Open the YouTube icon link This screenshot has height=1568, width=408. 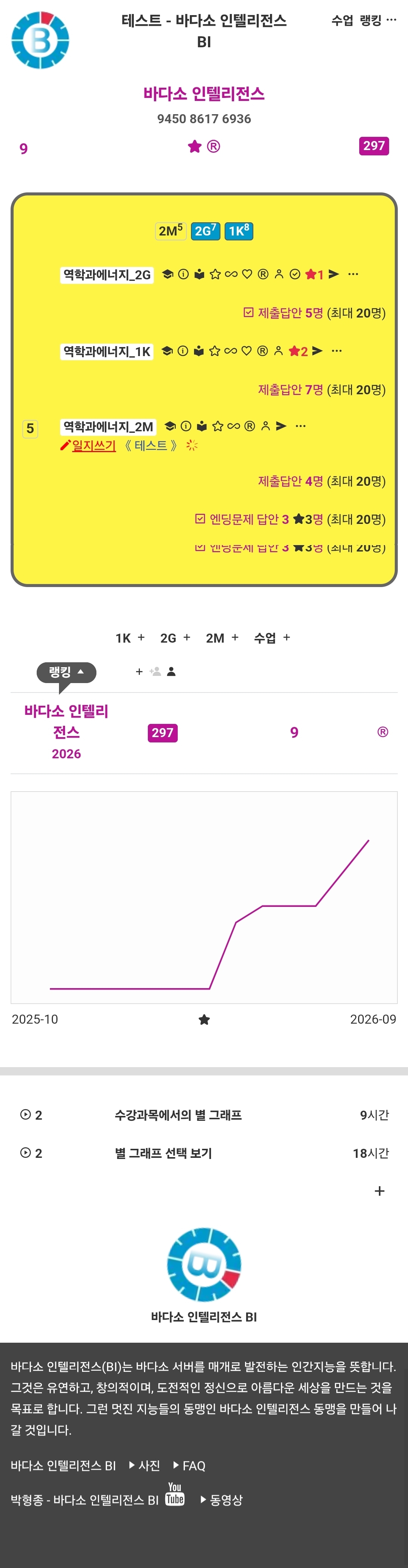click(x=175, y=1494)
